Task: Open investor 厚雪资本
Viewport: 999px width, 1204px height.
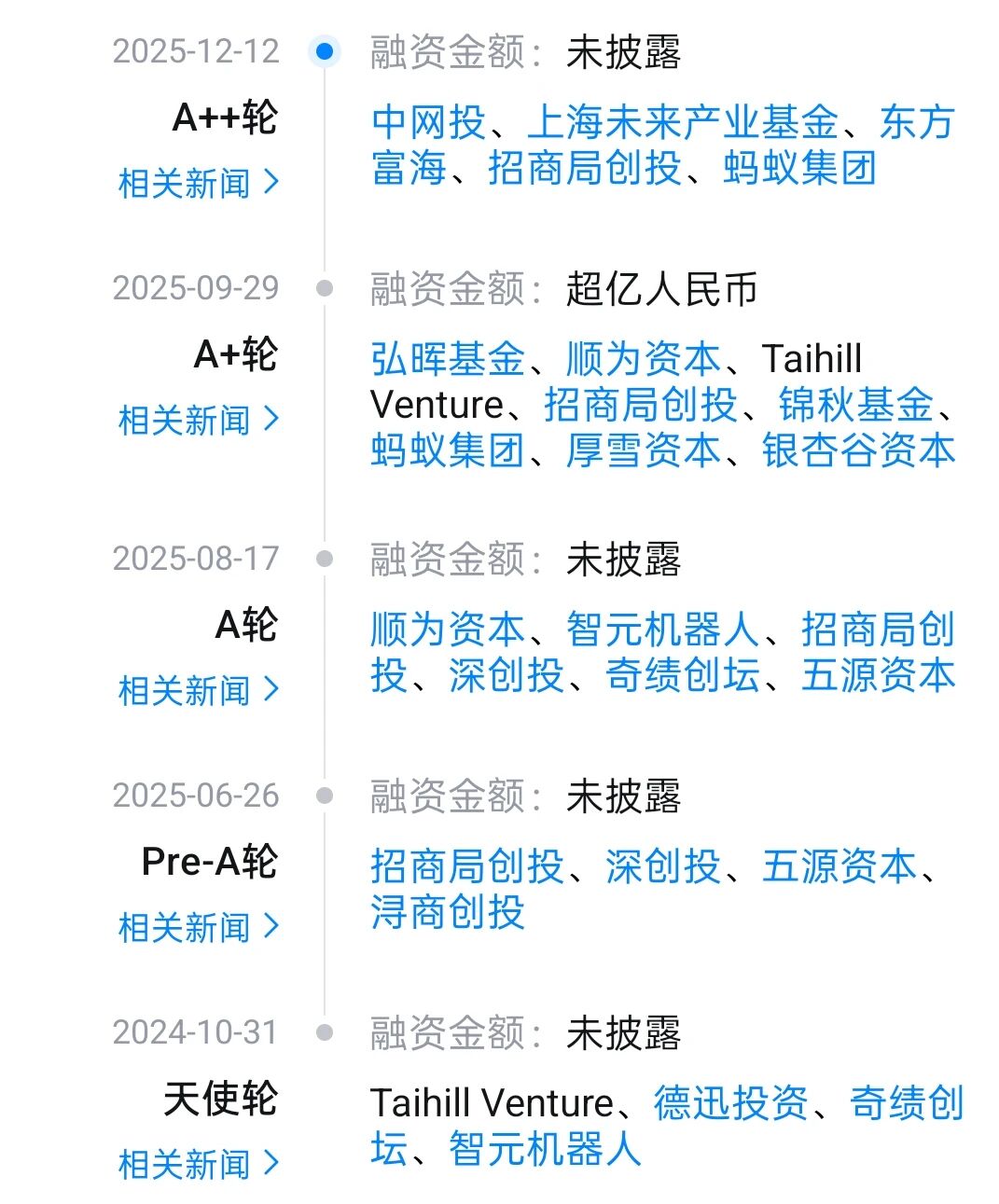Action: (x=644, y=450)
